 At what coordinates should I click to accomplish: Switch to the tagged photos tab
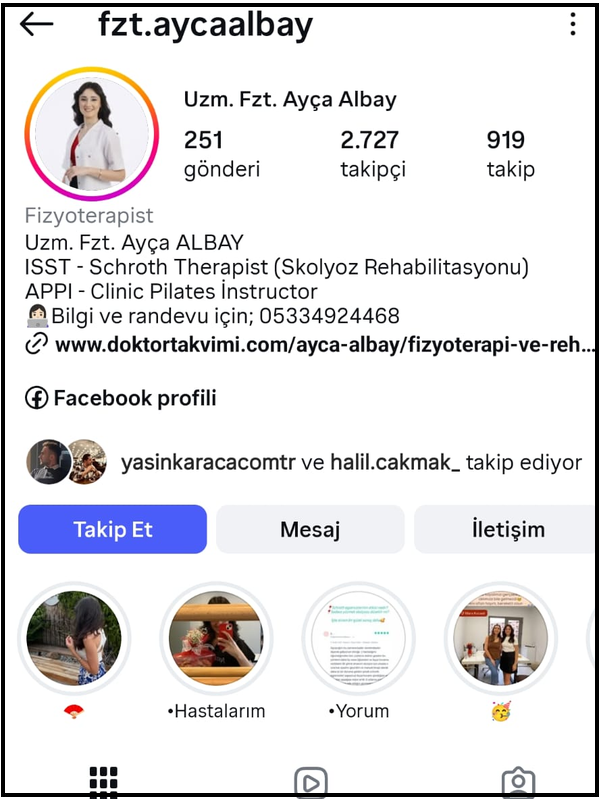[517, 781]
